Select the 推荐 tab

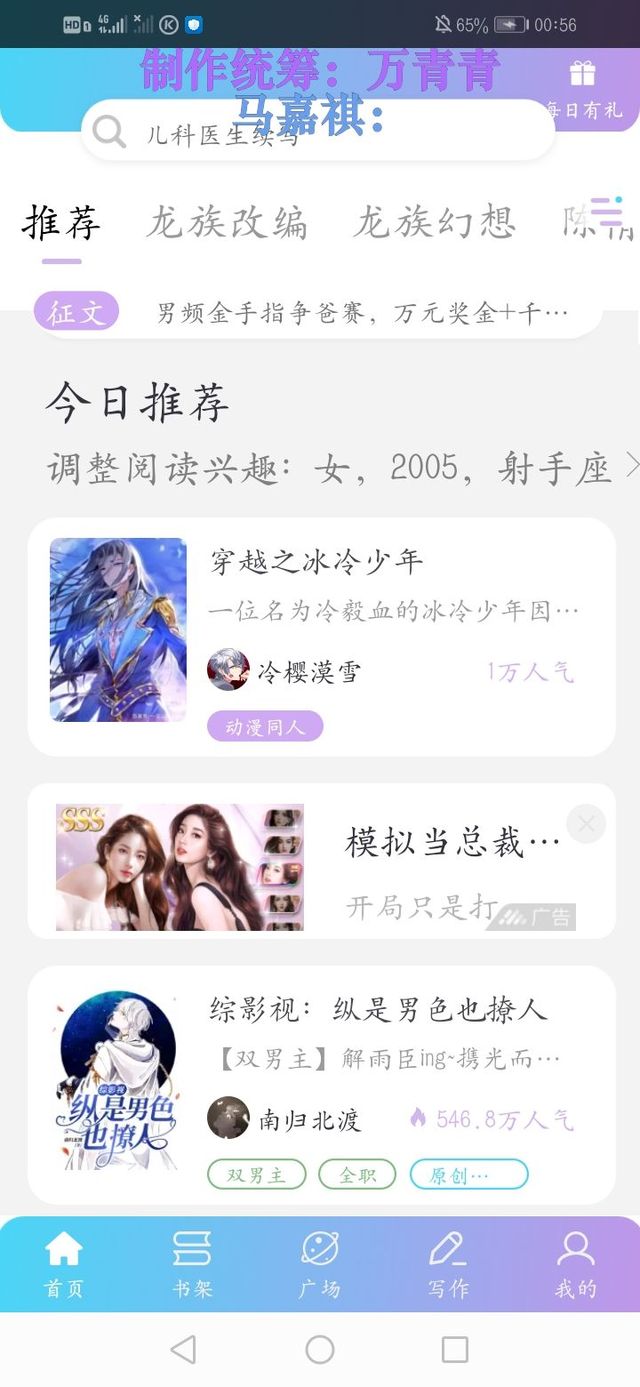click(61, 223)
